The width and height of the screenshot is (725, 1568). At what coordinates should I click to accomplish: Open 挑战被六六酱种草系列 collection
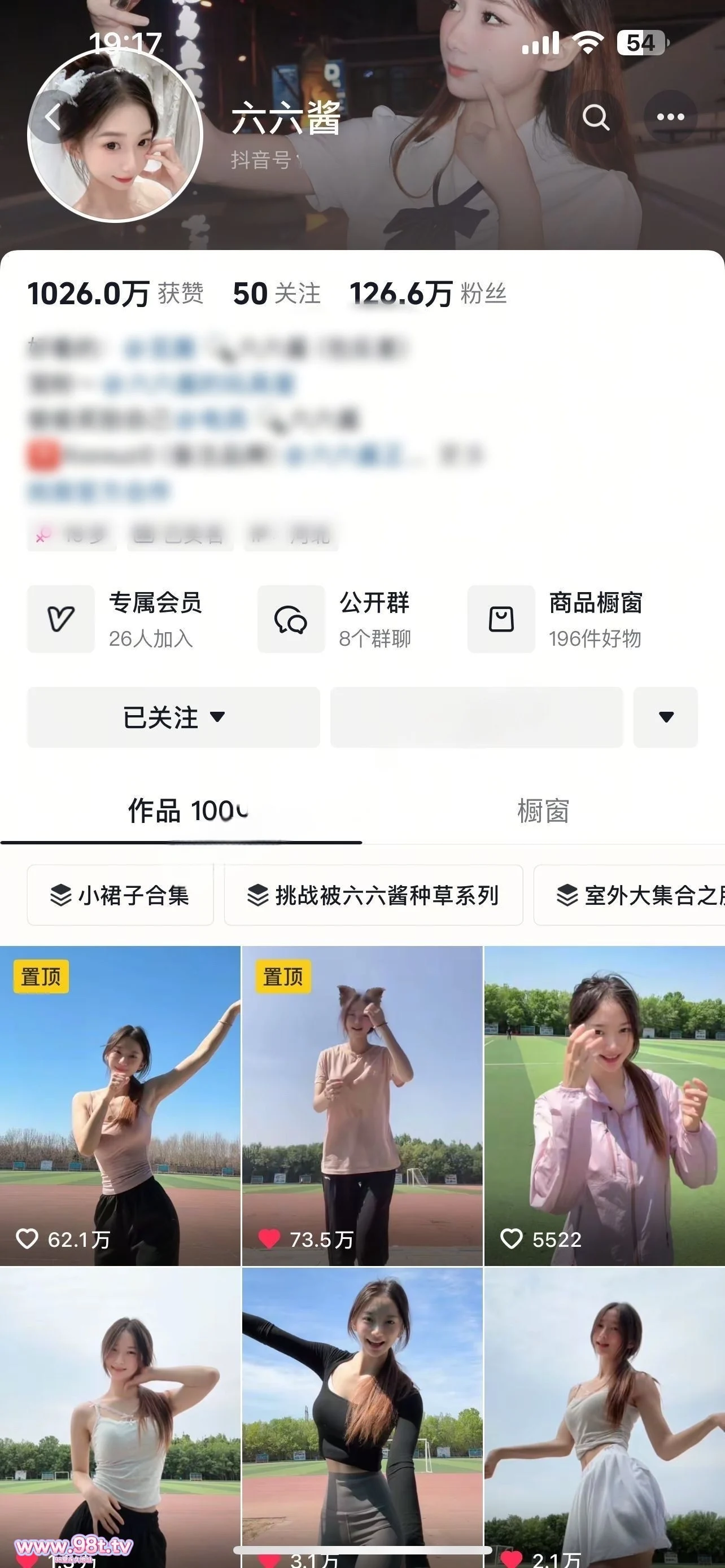373,895
